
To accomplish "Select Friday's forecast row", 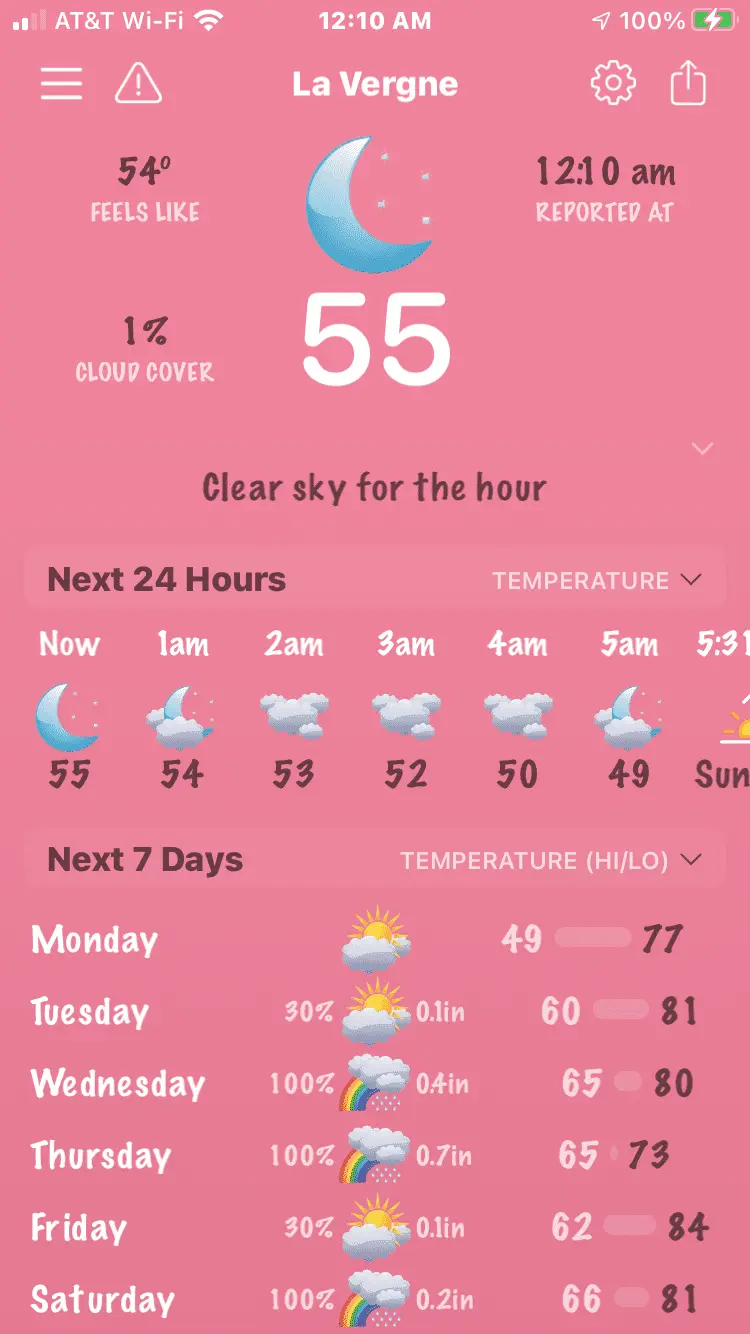I will (375, 1227).
